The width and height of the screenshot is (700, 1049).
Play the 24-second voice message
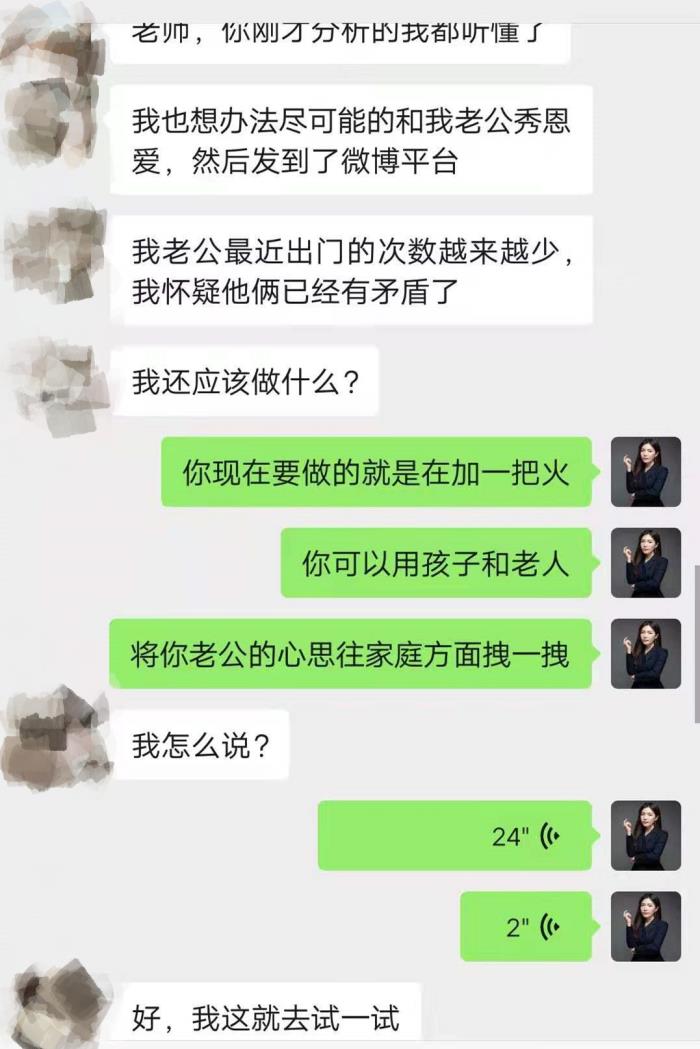tap(455, 836)
